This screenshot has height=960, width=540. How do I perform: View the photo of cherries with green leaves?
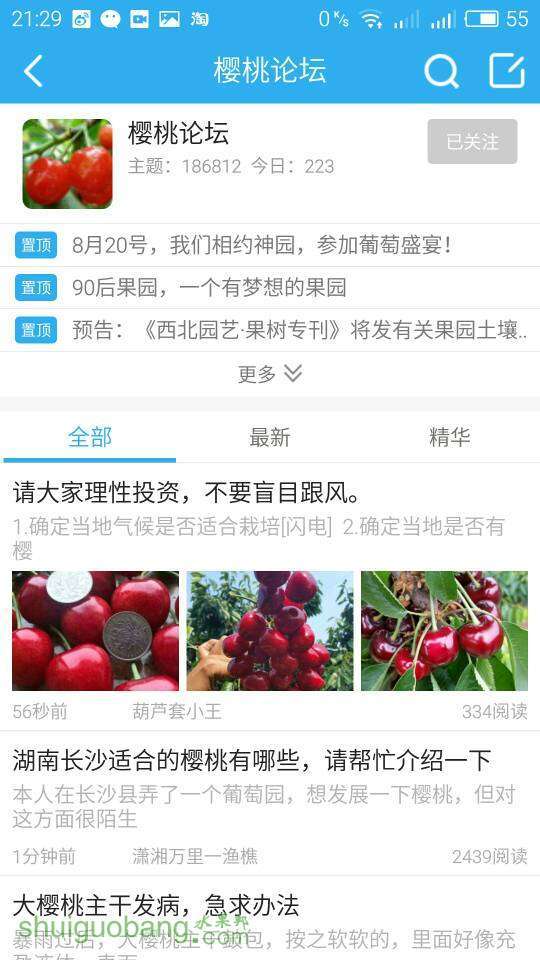click(x=444, y=631)
